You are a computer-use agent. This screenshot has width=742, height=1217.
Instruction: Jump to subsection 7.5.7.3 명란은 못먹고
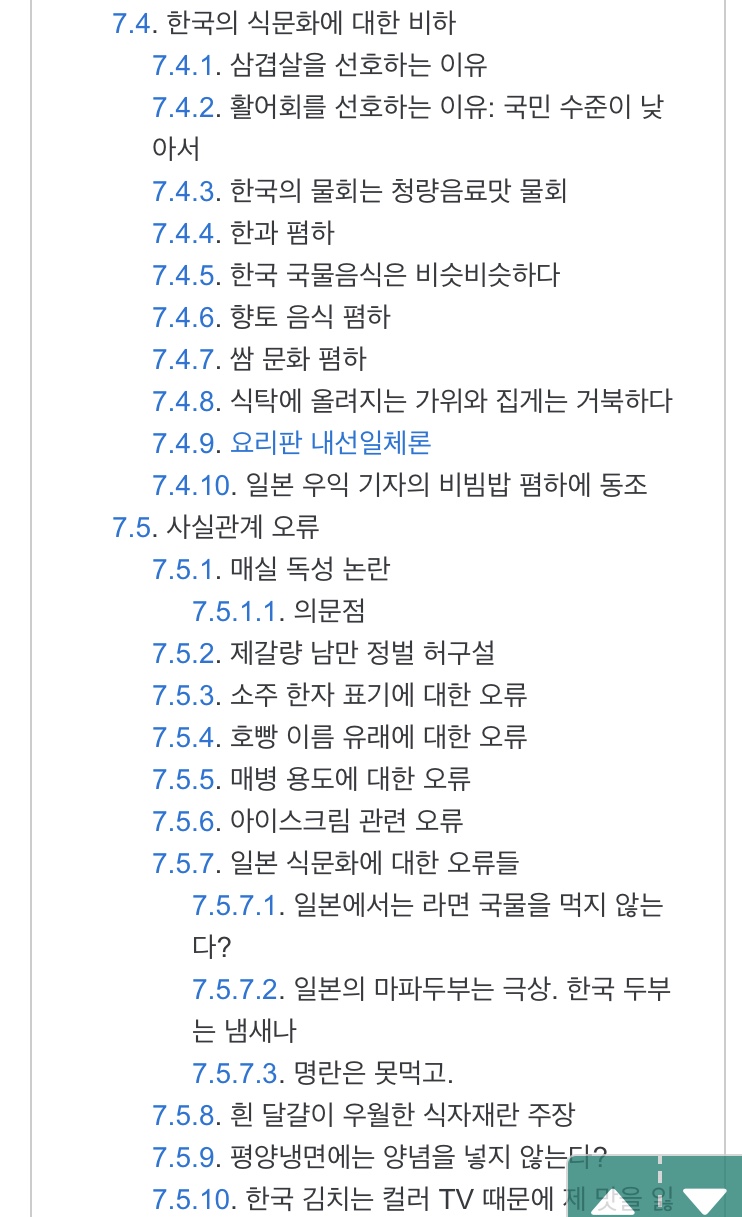[x=234, y=1074]
